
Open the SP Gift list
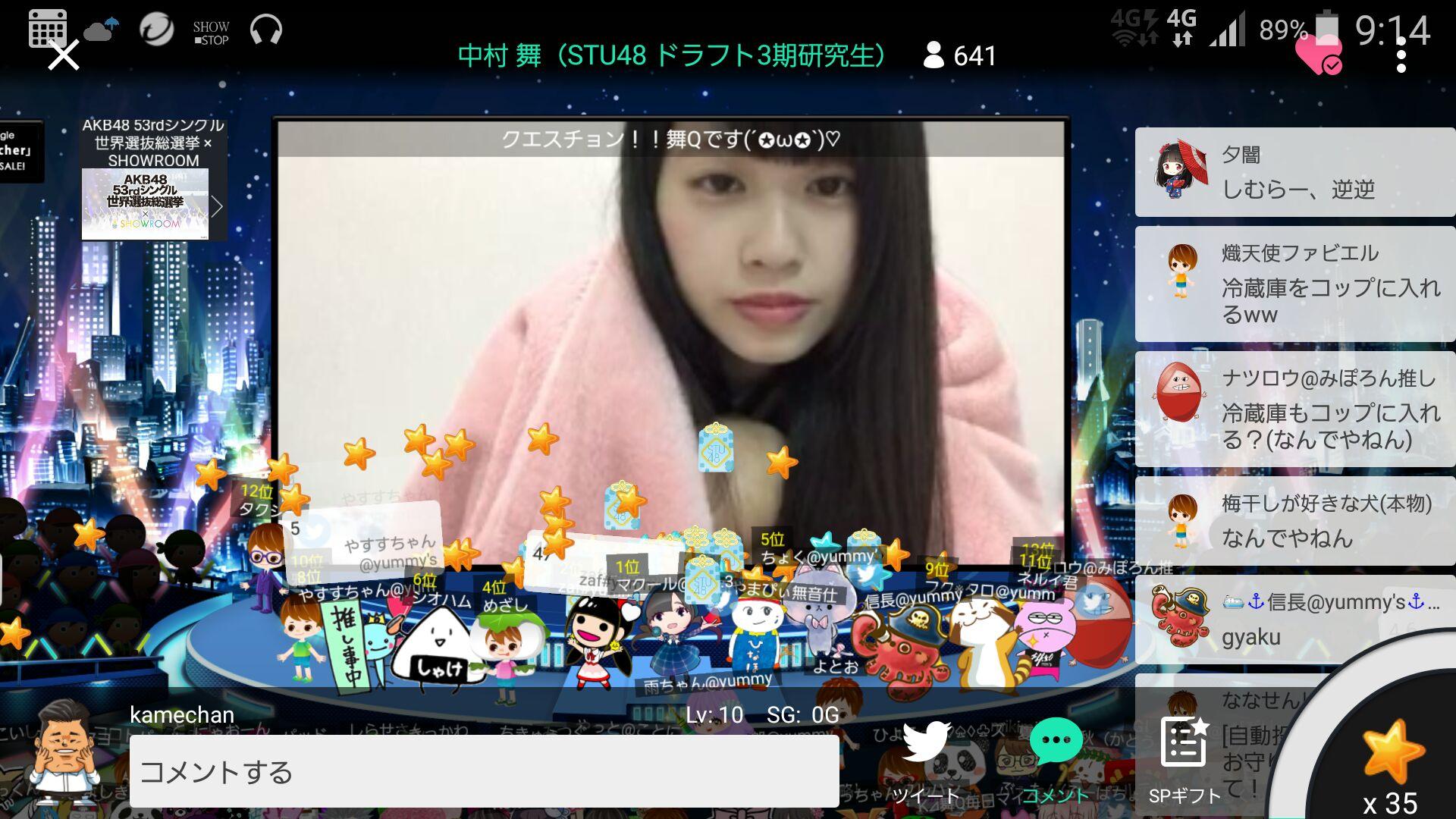tap(1184, 759)
